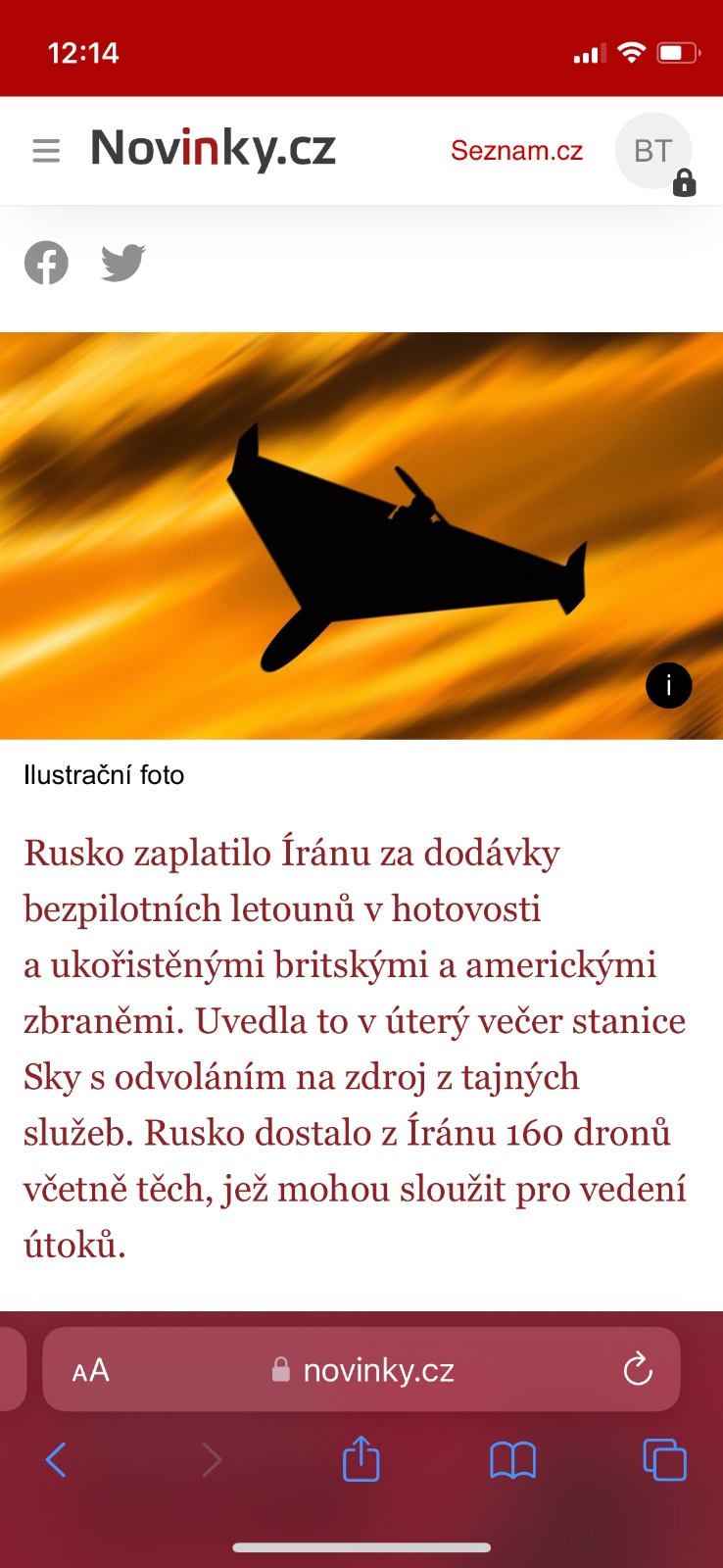Open Safari's share sheet
The width and height of the screenshot is (723, 1568).
pos(361,1459)
